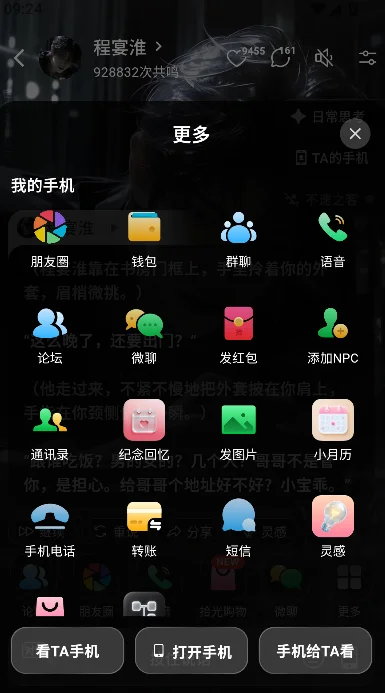
Task: Select 手机给TA看
Action: 315,651
